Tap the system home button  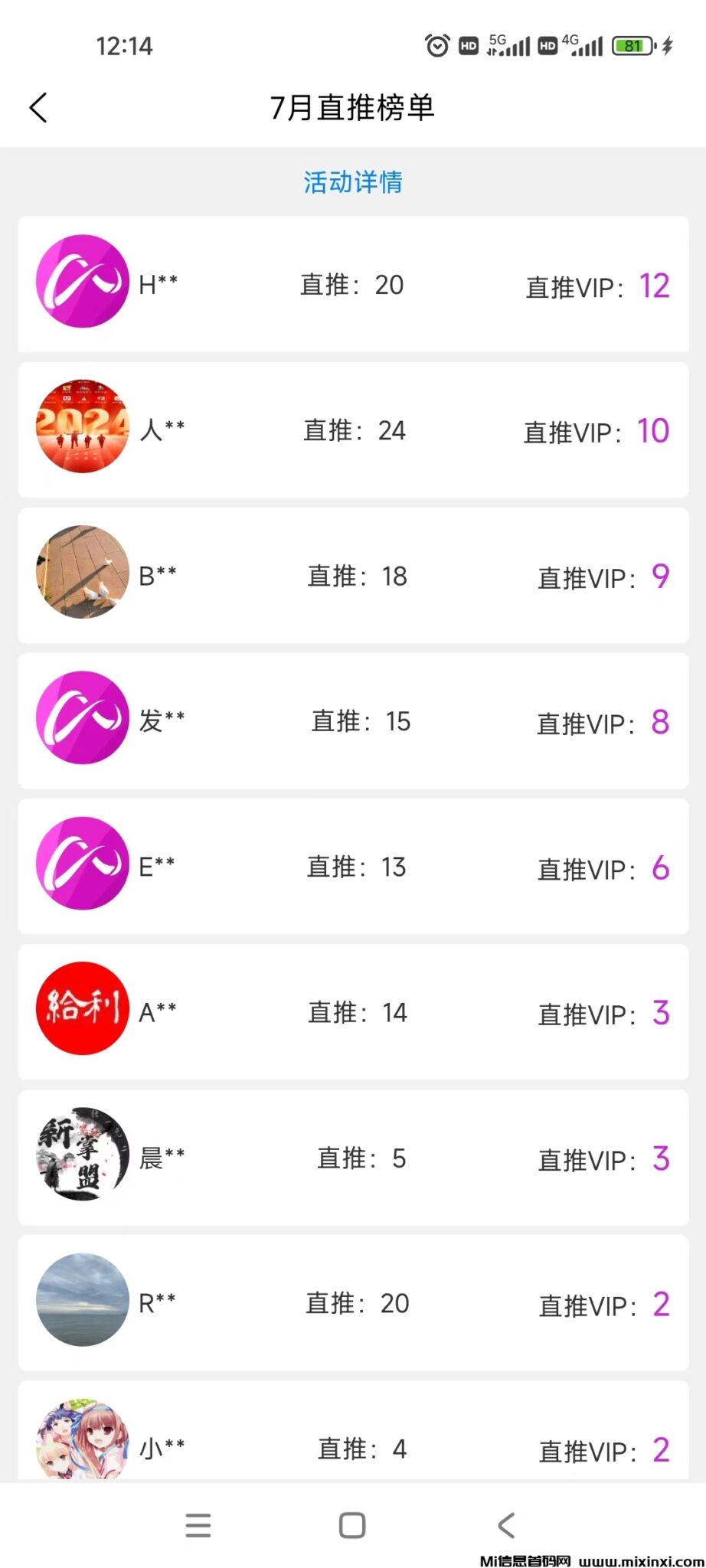coord(352,1525)
